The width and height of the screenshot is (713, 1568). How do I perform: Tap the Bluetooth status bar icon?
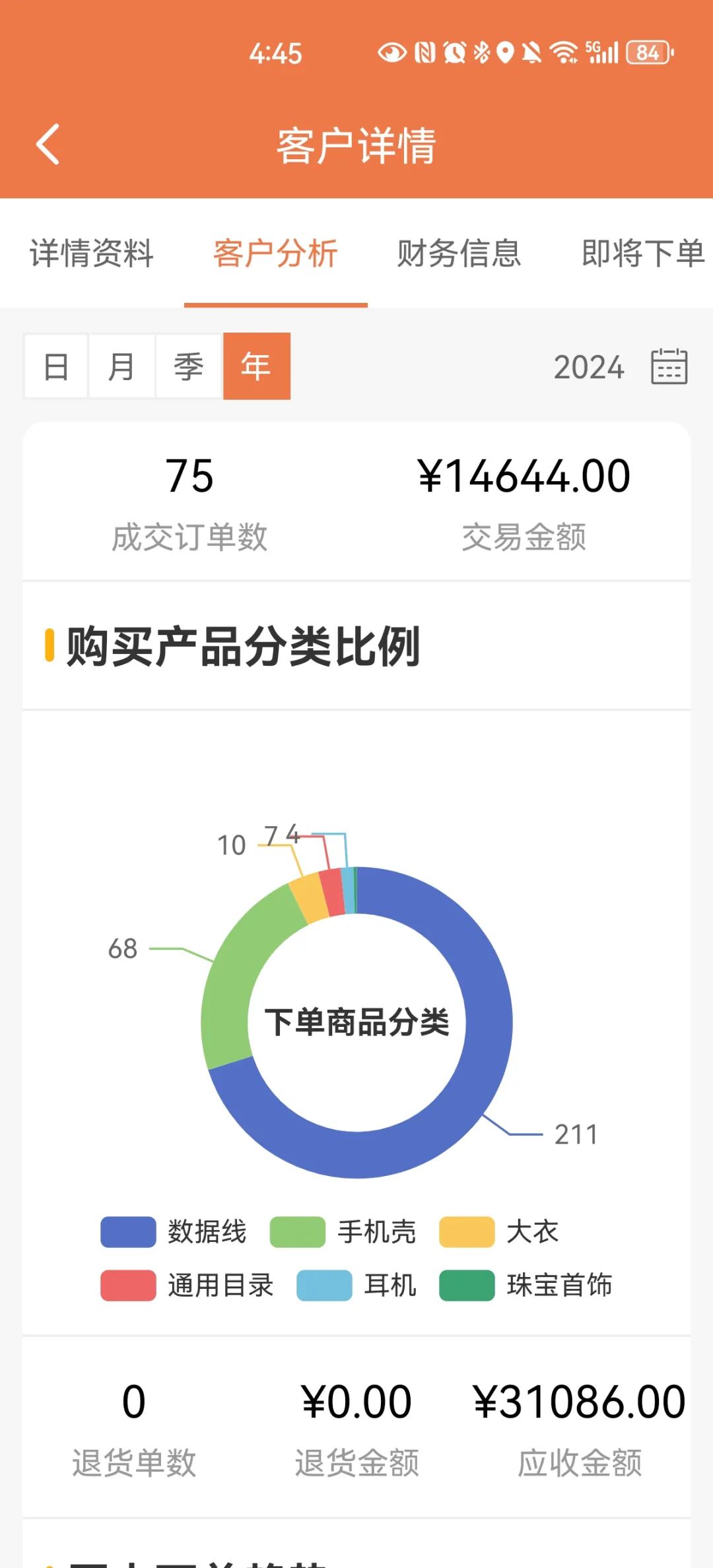(481, 51)
